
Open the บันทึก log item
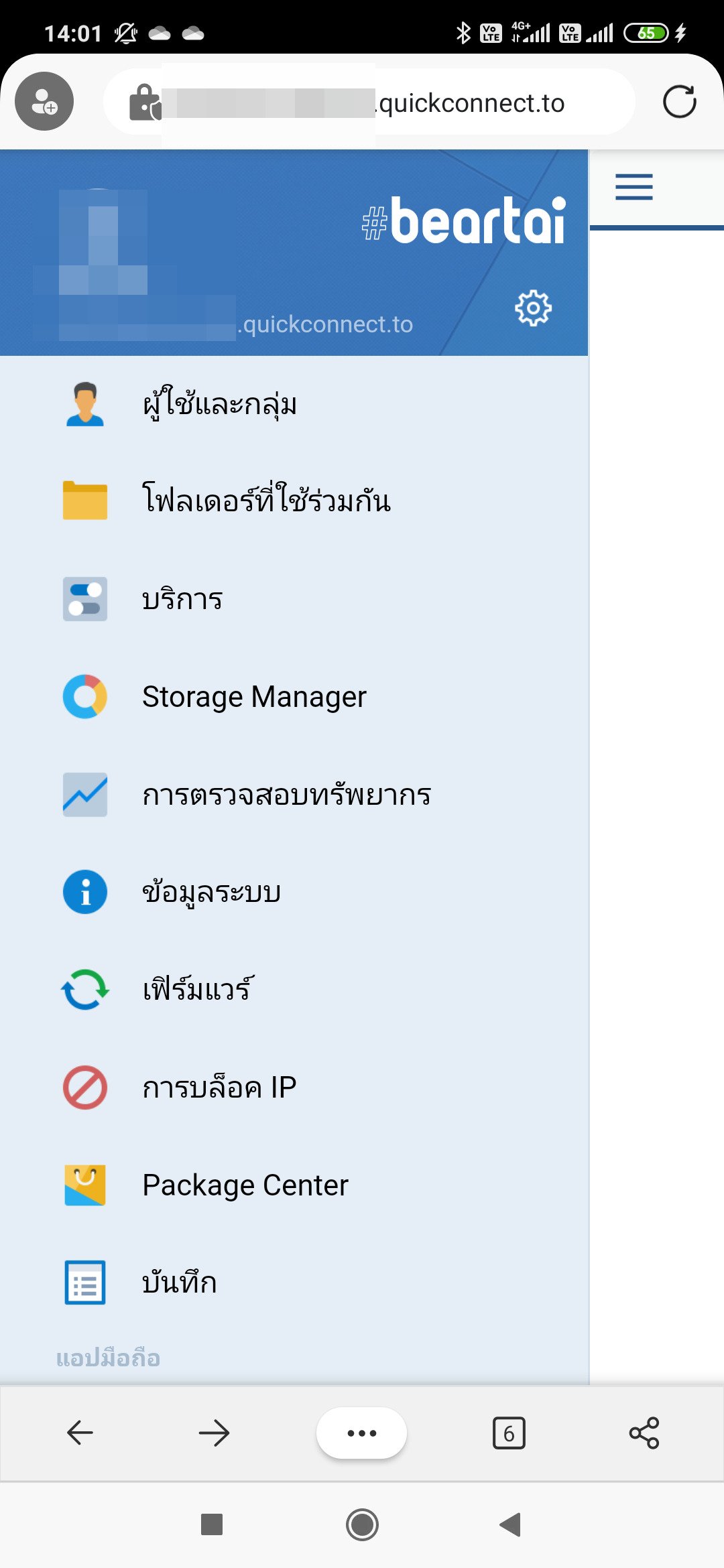pyautogui.click(x=294, y=1283)
